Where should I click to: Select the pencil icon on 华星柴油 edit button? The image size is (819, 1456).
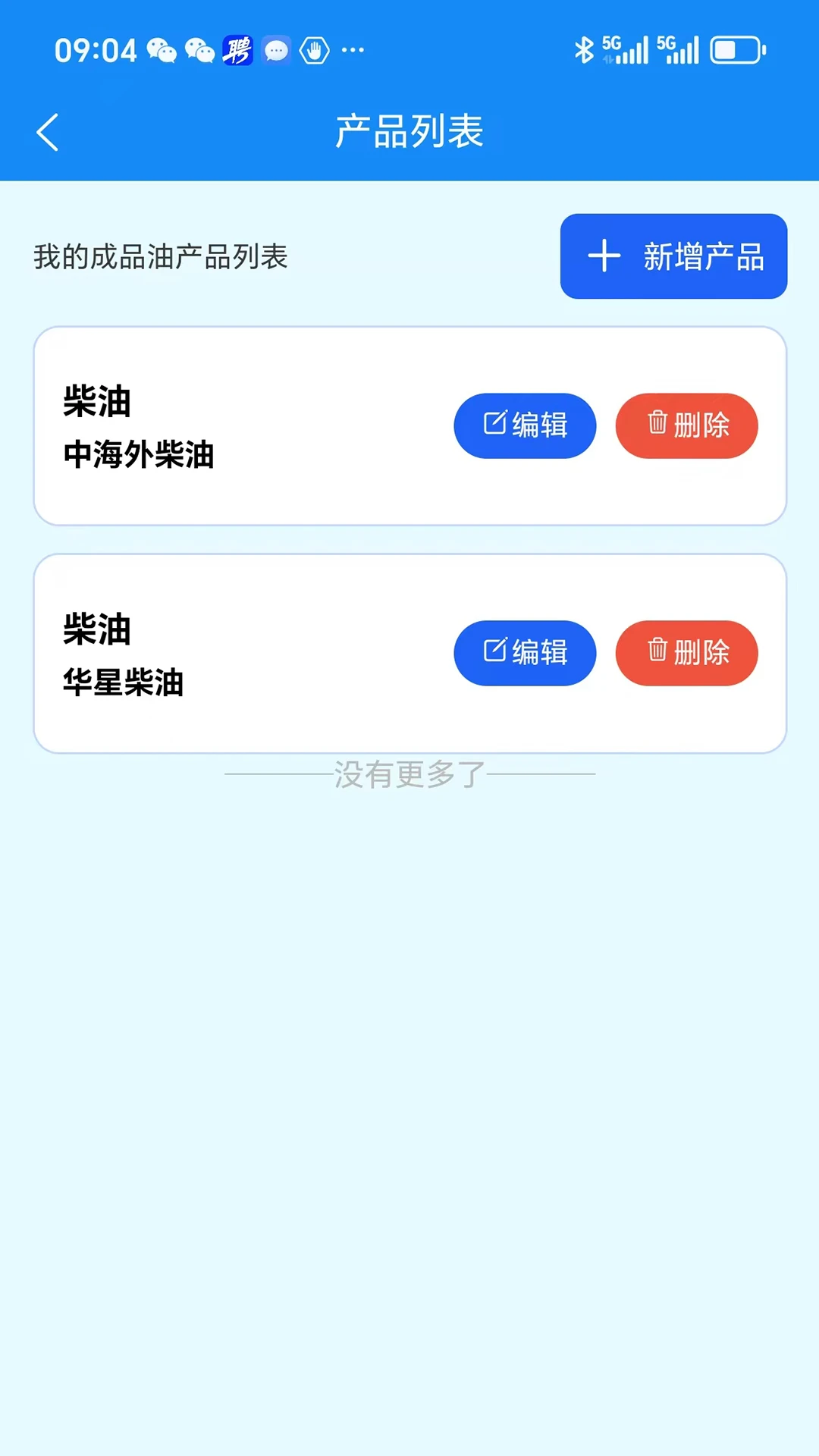pyautogui.click(x=494, y=653)
